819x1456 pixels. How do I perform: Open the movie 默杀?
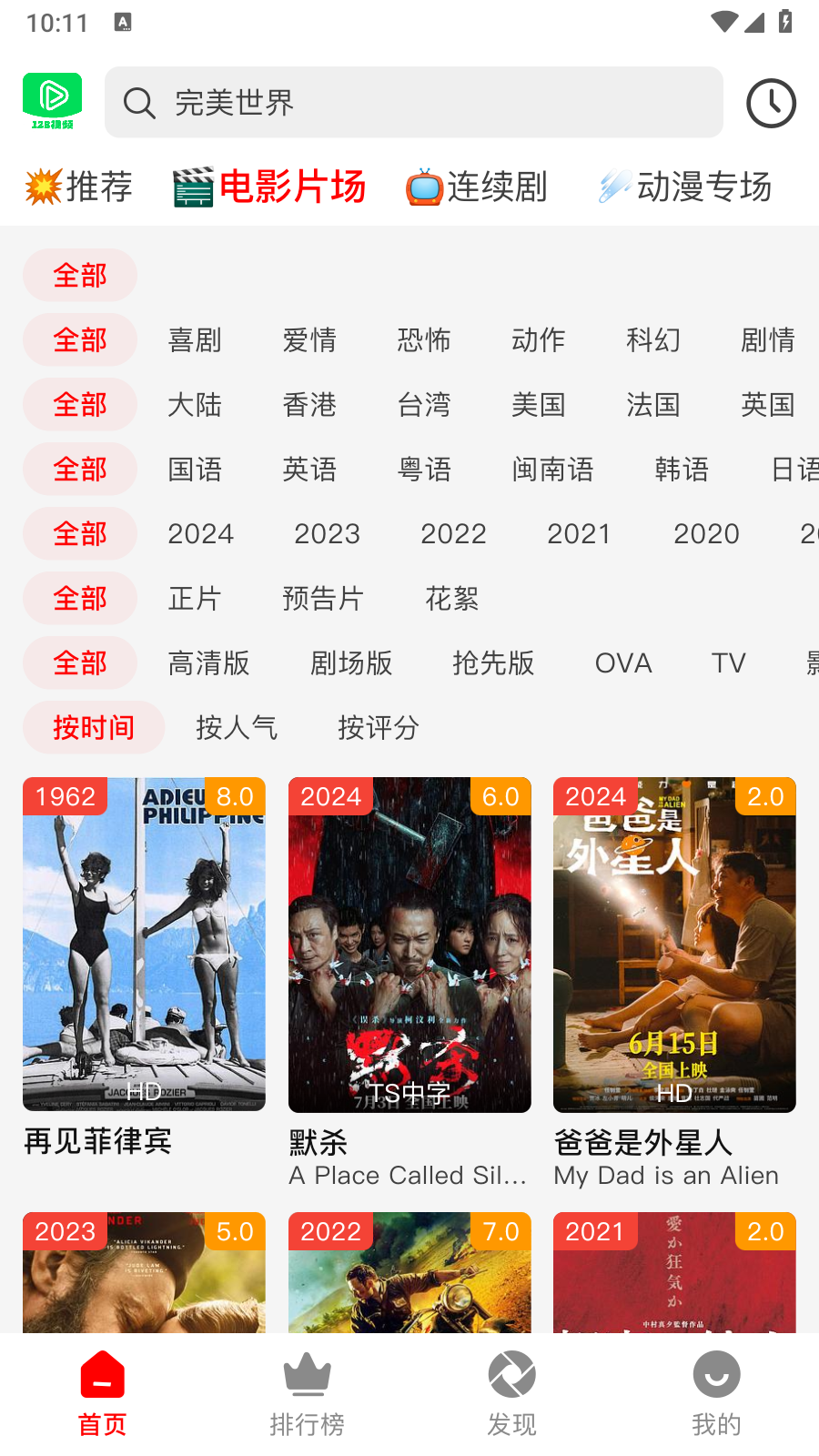tap(409, 945)
